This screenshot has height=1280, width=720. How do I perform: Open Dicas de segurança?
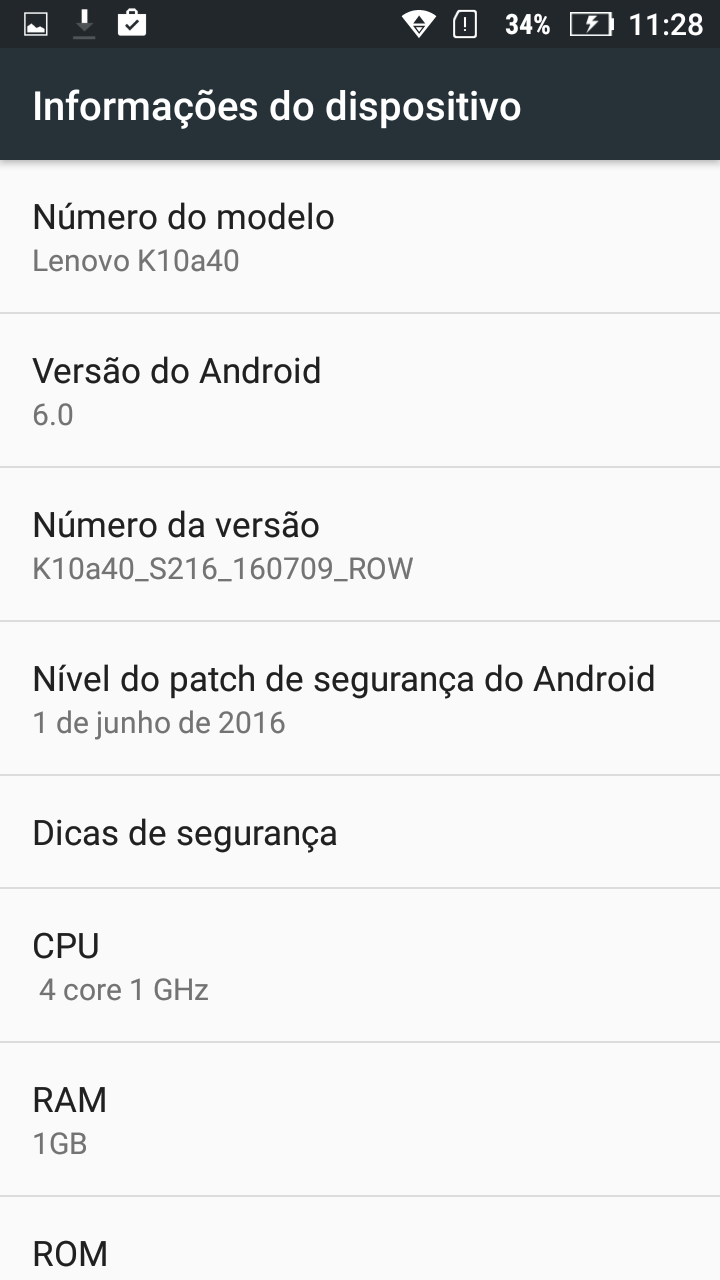click(x=360, y=832)
